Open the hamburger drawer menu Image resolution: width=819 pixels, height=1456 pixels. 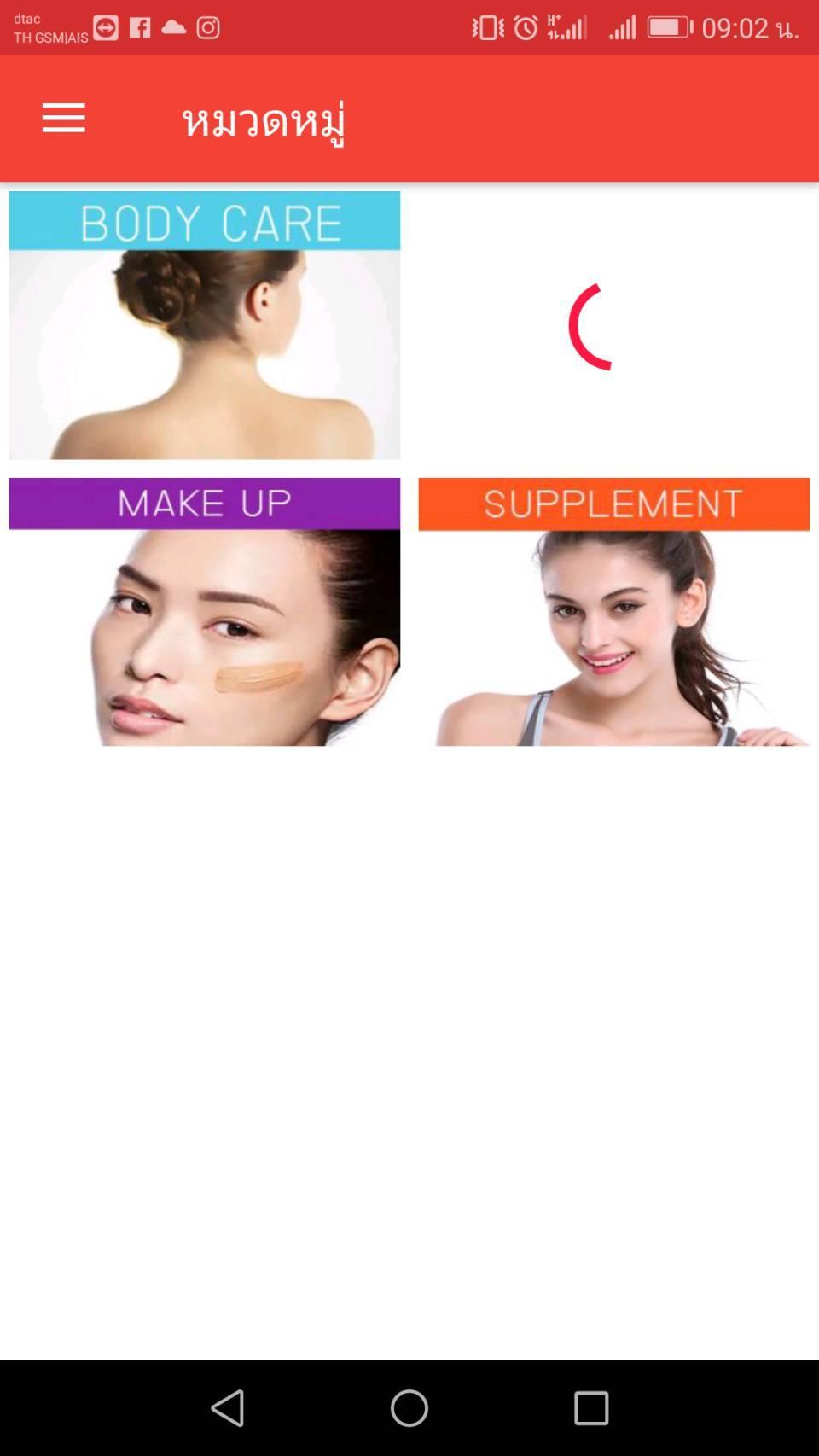click(64, 118)
